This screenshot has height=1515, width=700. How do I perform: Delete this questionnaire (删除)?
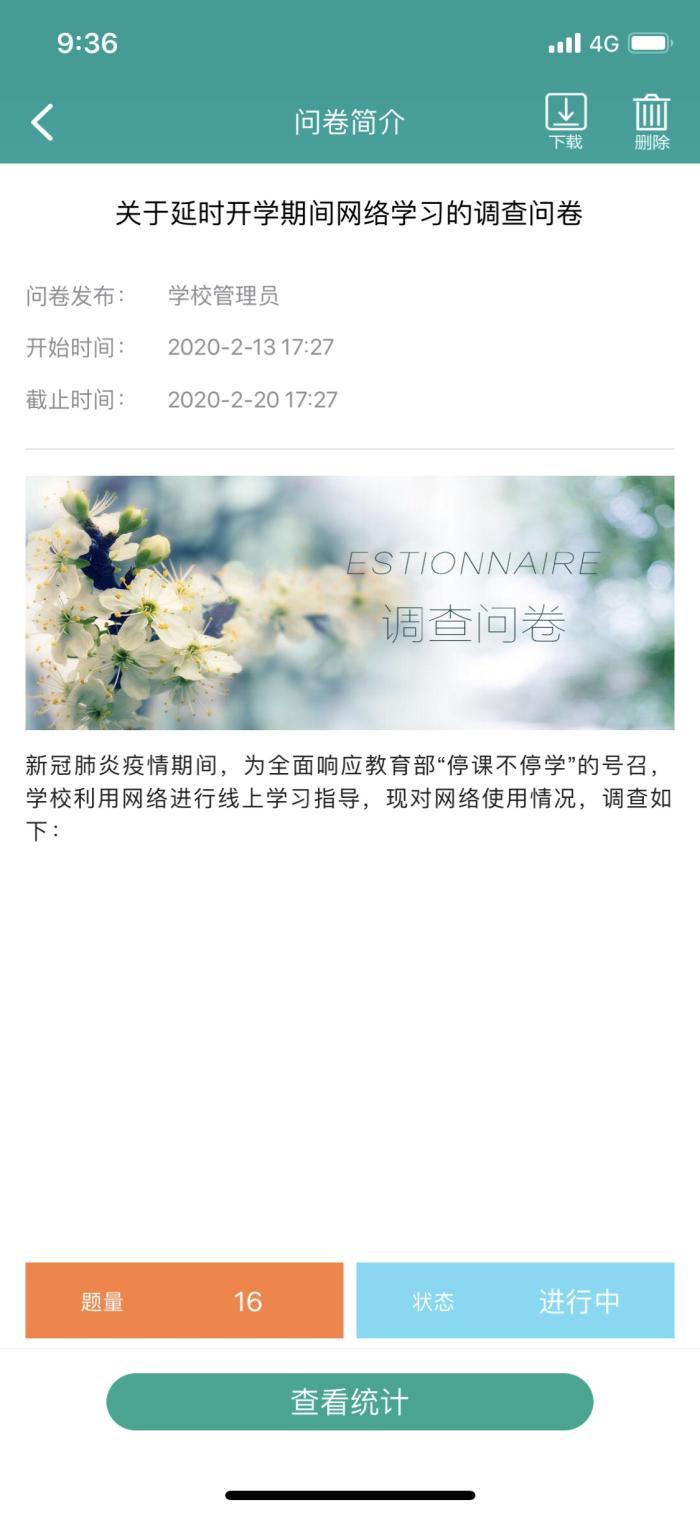tap(651, 122)
